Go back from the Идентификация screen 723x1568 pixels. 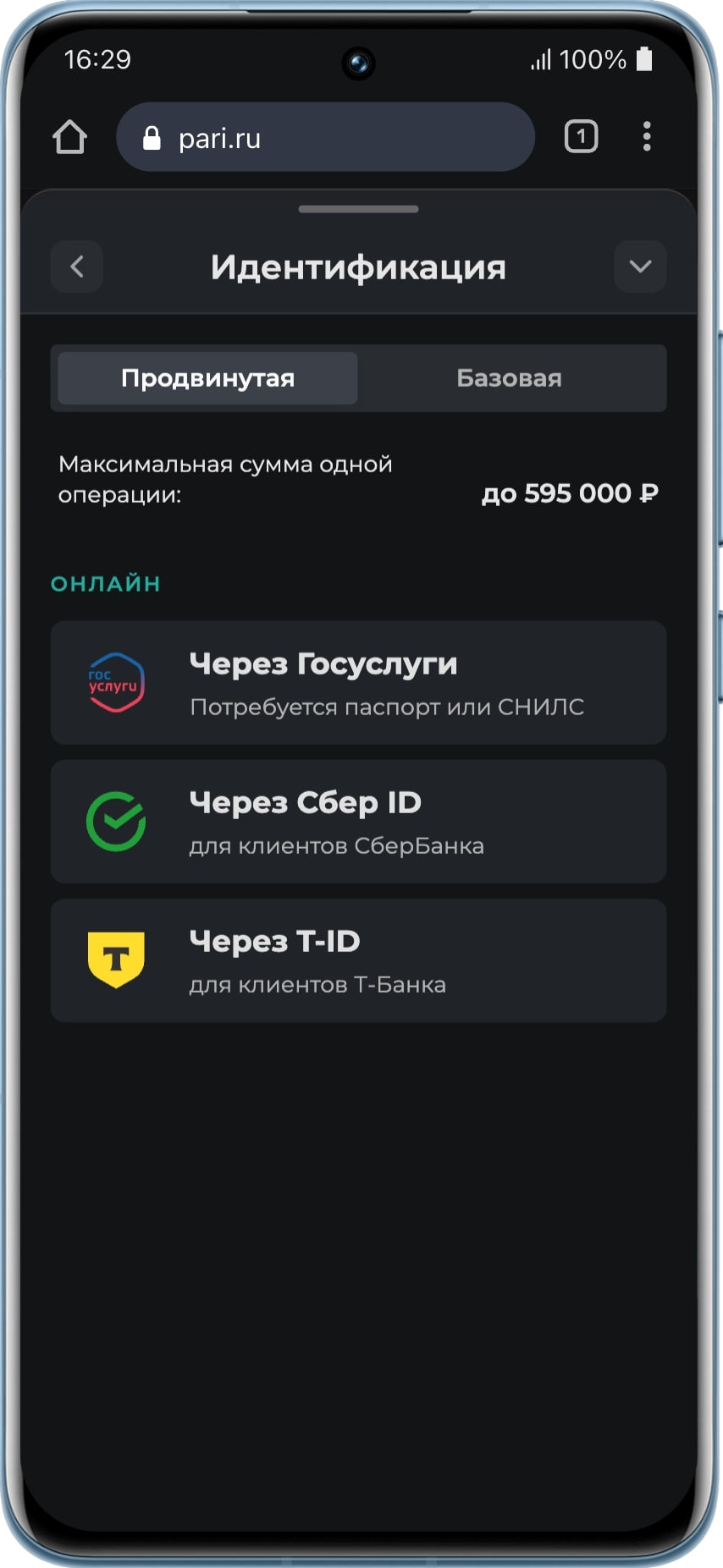pos(77,267)
